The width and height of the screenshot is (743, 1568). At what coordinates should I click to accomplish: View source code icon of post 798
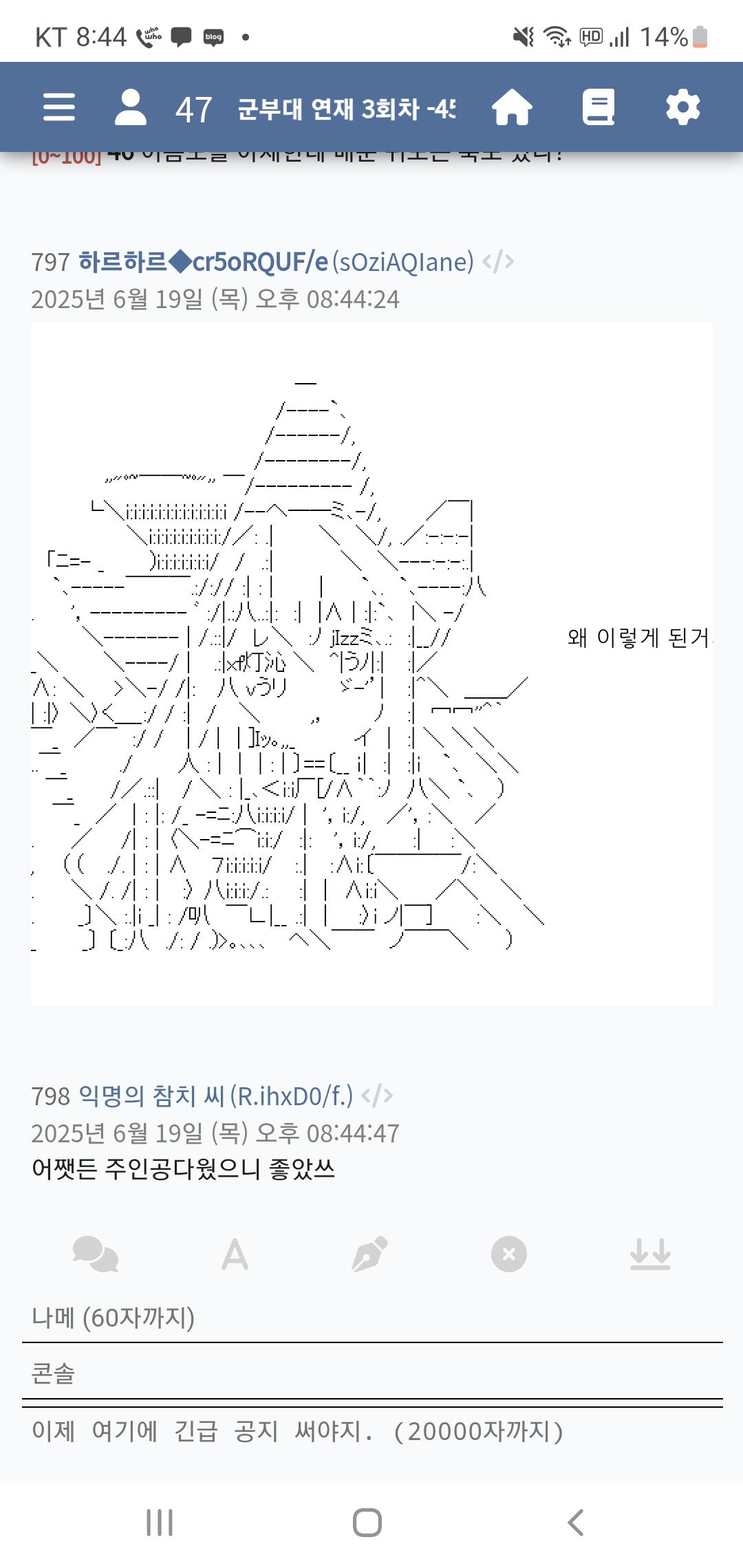pos(377,1096)
